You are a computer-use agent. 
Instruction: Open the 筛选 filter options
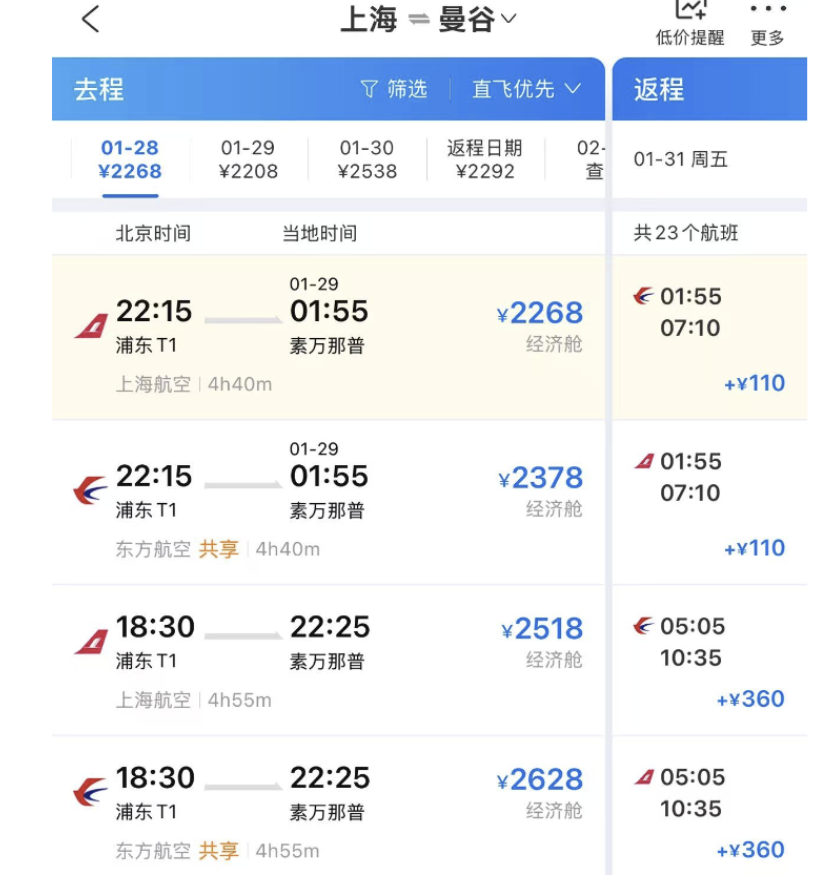394,89
